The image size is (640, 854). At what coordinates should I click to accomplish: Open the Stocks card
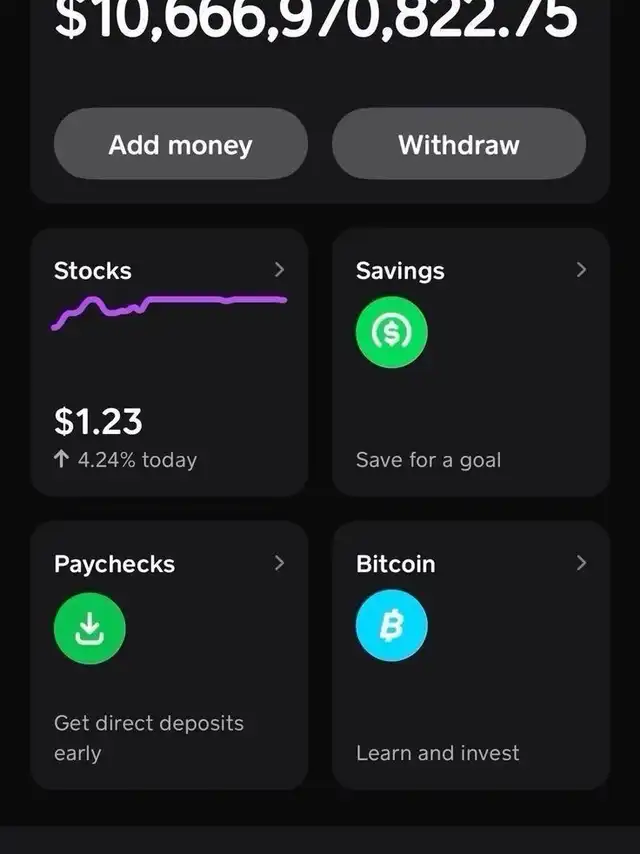point(169,362)
